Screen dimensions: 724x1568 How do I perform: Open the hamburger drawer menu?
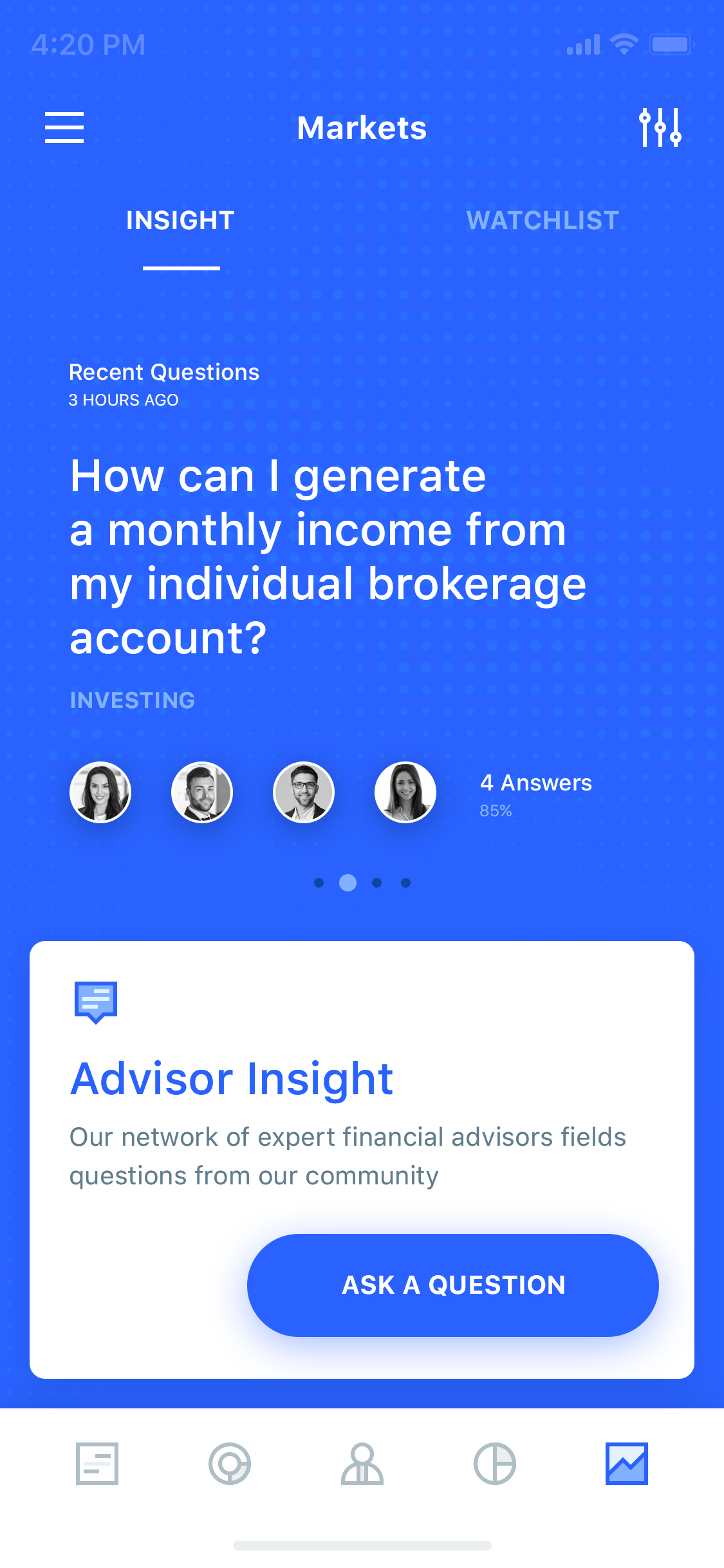[64, 127]
